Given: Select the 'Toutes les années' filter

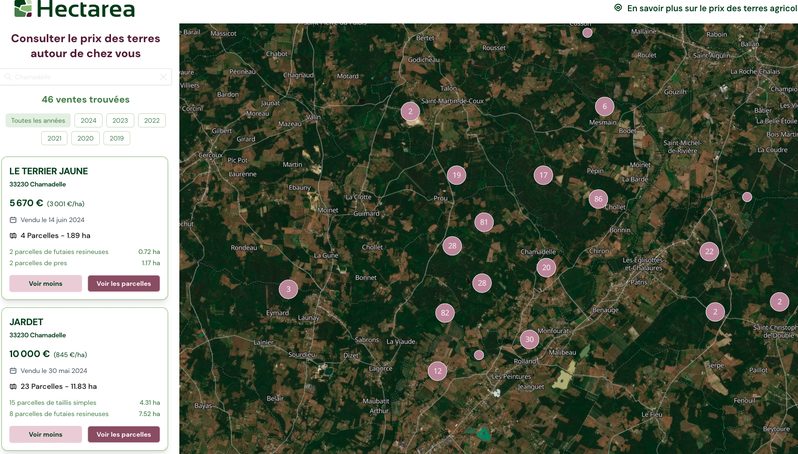Looking at the screenshot, I should pos(38,121).
